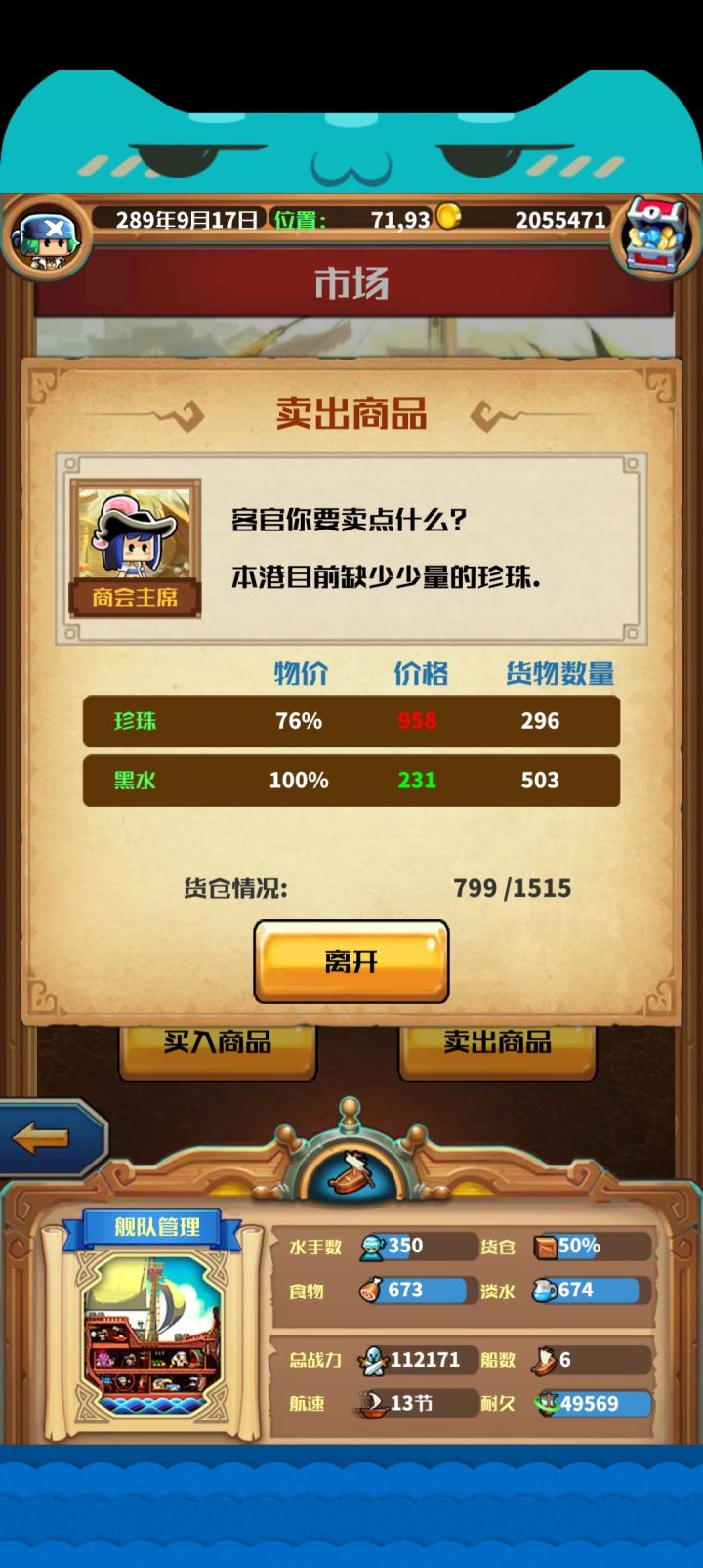Click the ship icon next to 船数
This screenshot has width=703, height=1568.
pyautogui.click(x=545, y=1359)
